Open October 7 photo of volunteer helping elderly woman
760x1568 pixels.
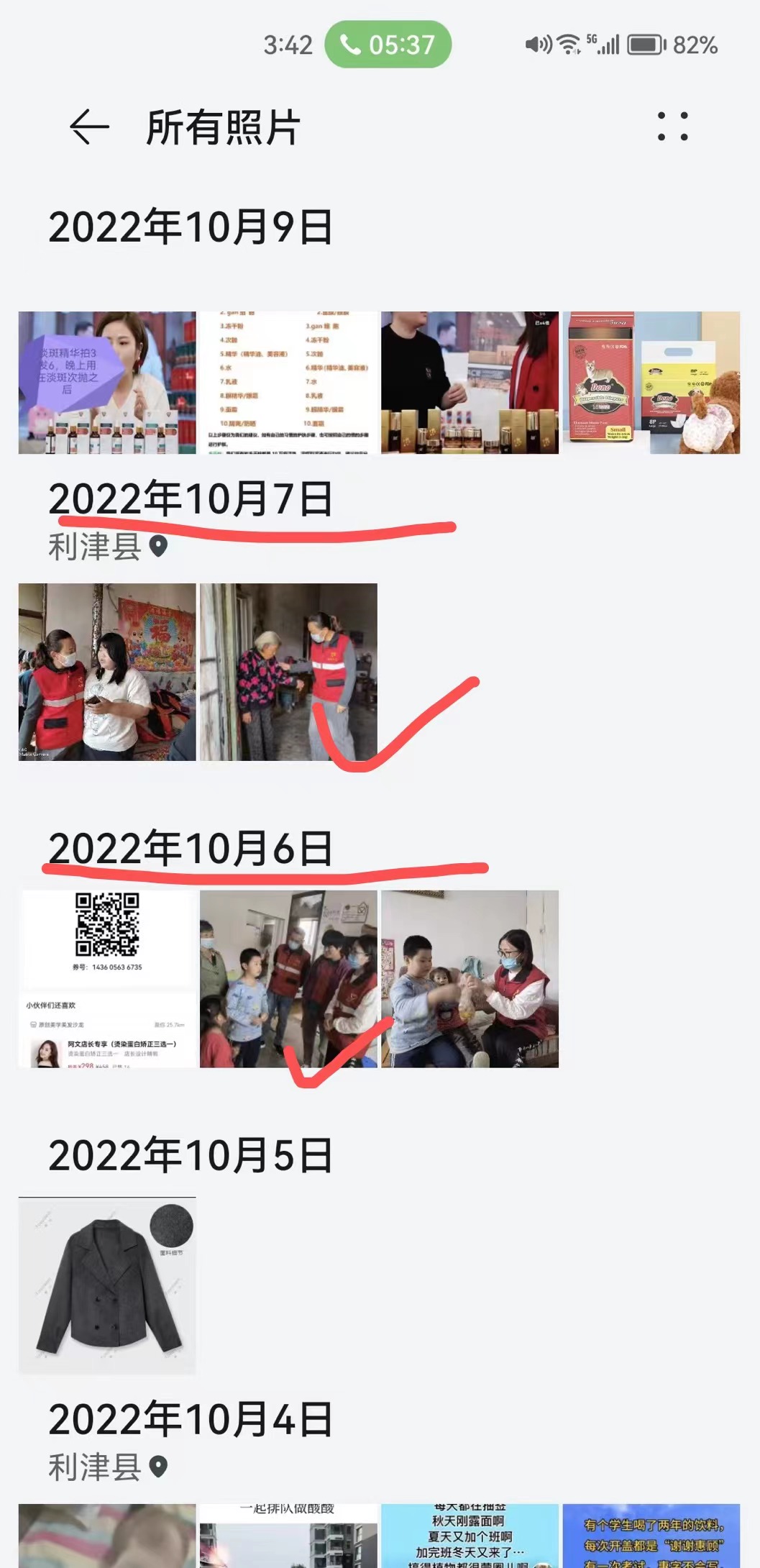tap(288, 672)
